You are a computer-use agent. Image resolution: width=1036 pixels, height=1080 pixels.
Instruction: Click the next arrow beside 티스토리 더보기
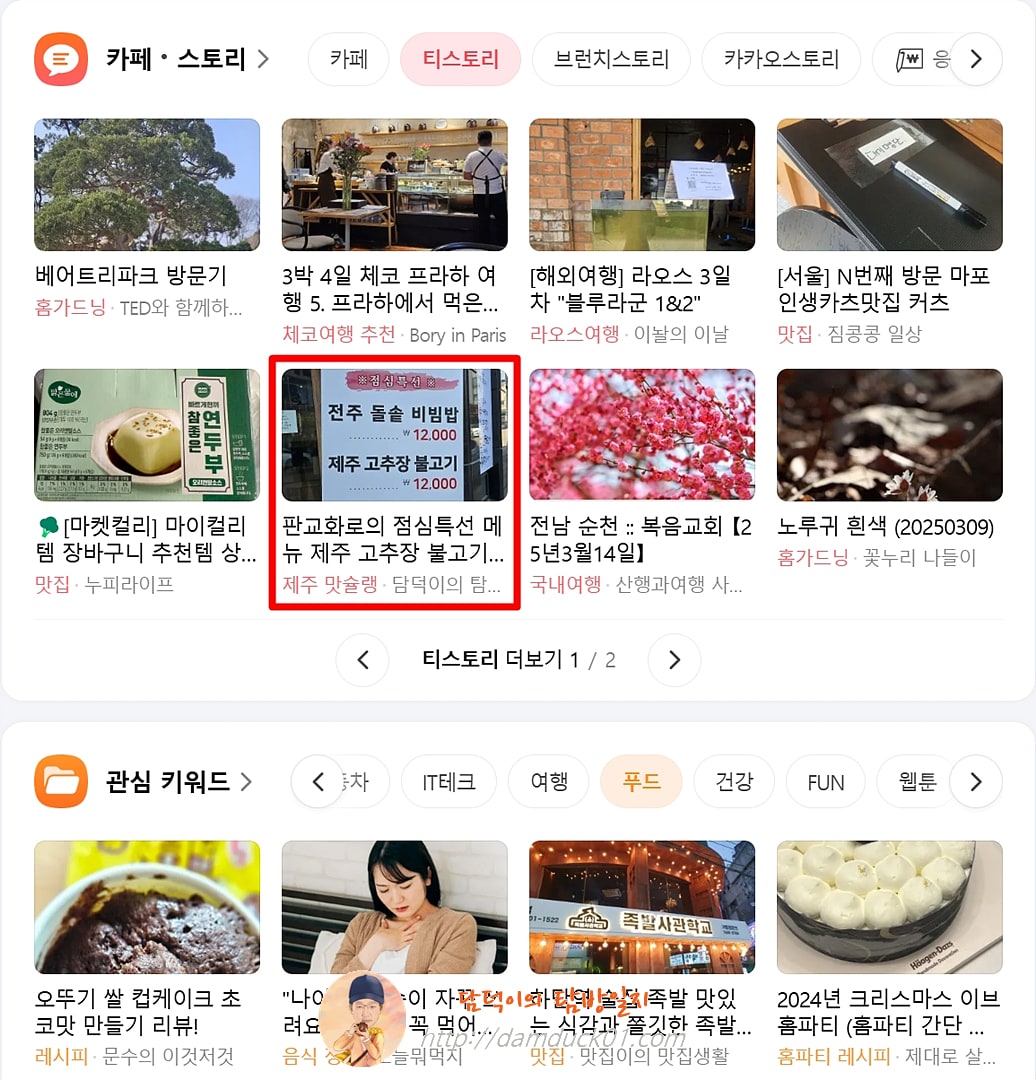674,660
